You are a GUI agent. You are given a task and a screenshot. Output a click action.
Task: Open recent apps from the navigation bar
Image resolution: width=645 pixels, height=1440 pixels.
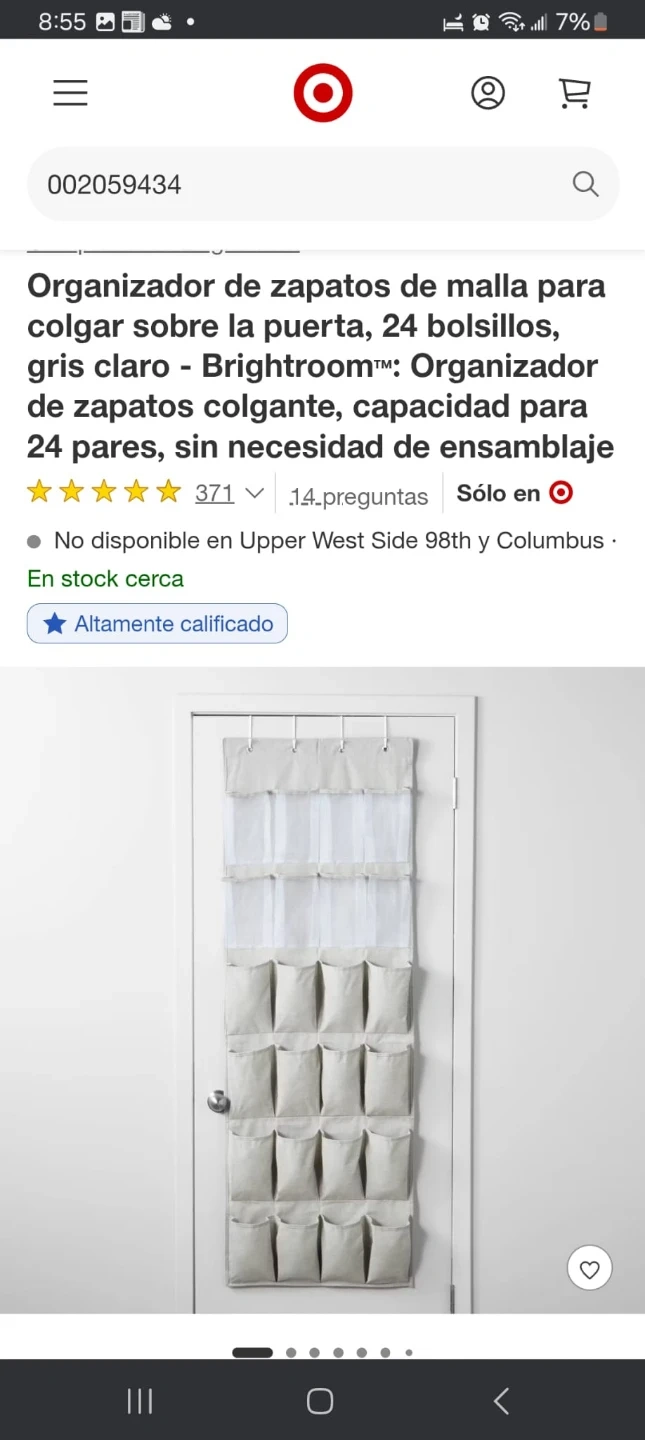pyautogui.click(x=140, y=1401)
